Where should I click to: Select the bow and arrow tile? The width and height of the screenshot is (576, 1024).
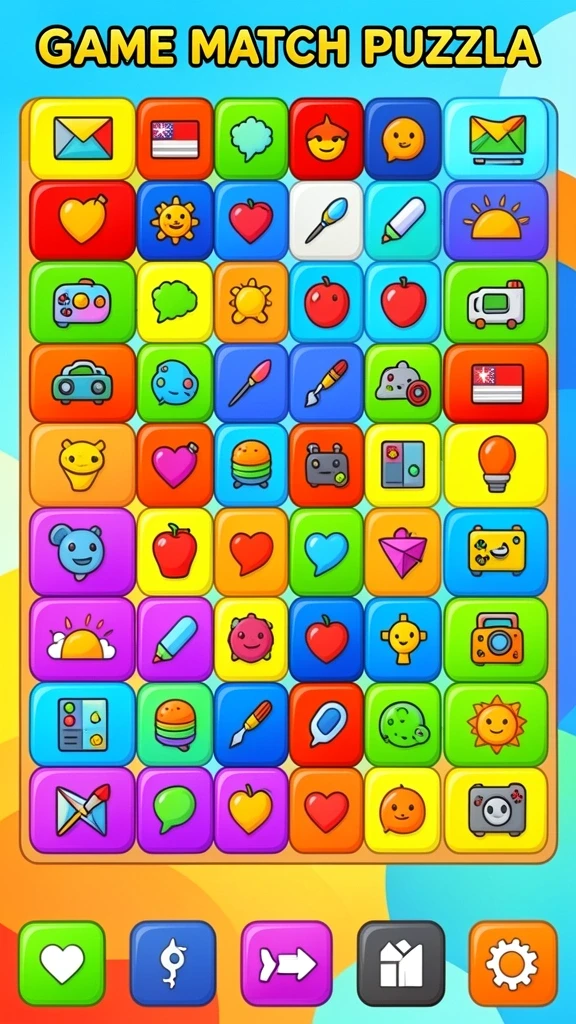[x=82, y=810]
